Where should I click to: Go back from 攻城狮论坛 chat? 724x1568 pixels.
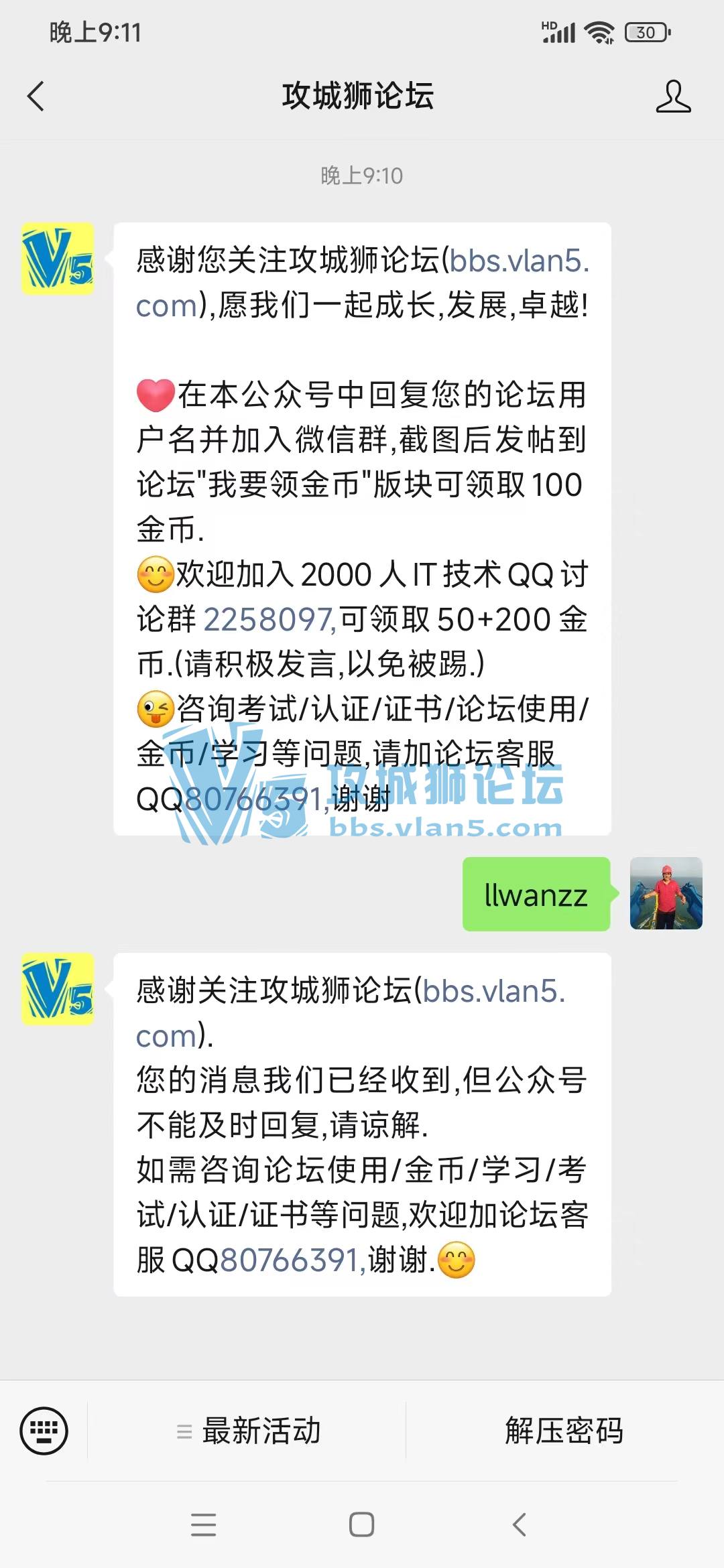[36, 96]
